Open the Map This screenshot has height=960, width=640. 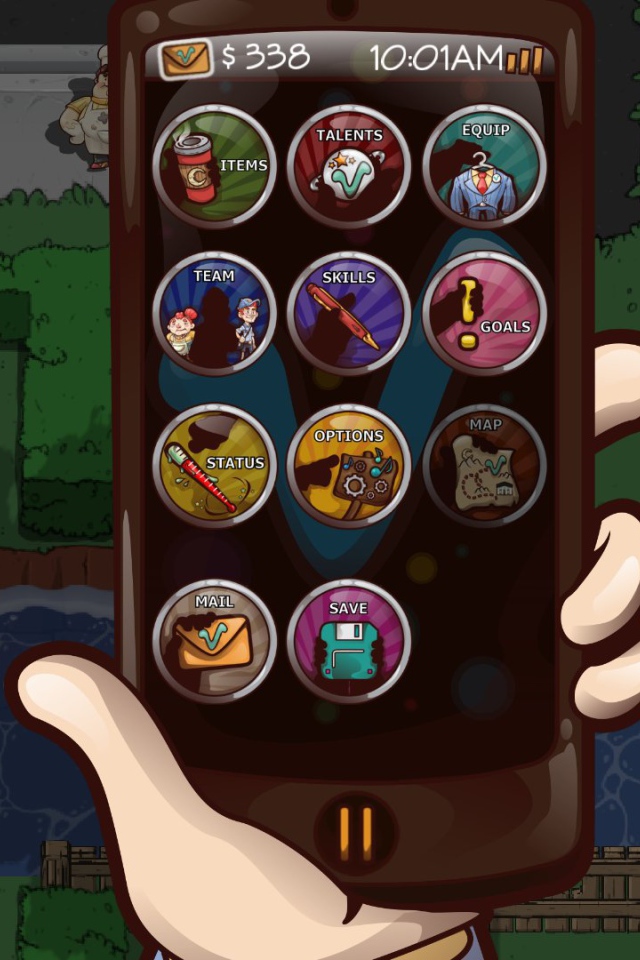point(485,465)
